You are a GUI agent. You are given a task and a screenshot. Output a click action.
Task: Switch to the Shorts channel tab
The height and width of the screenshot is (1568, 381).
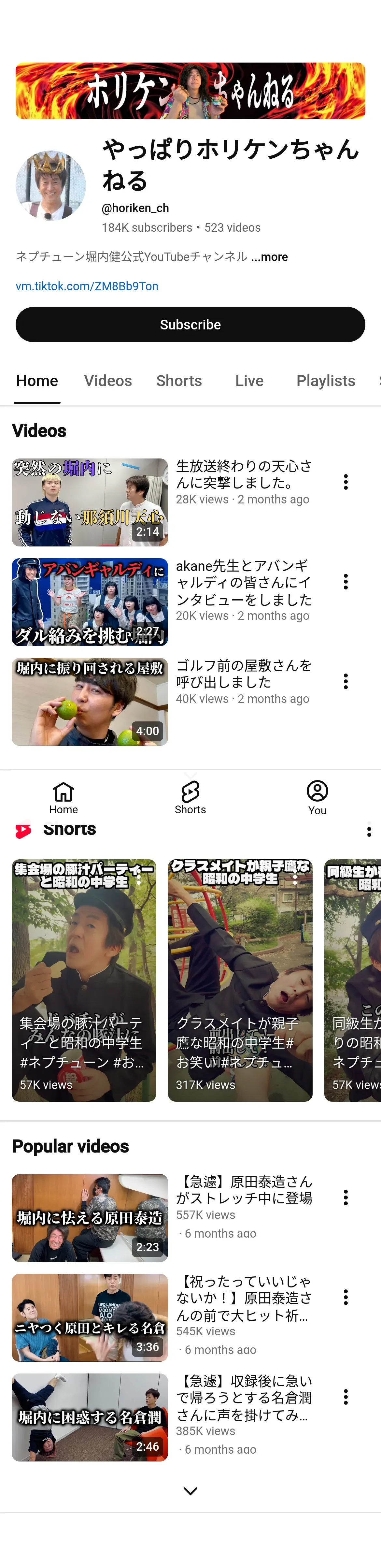click(179, 381)
